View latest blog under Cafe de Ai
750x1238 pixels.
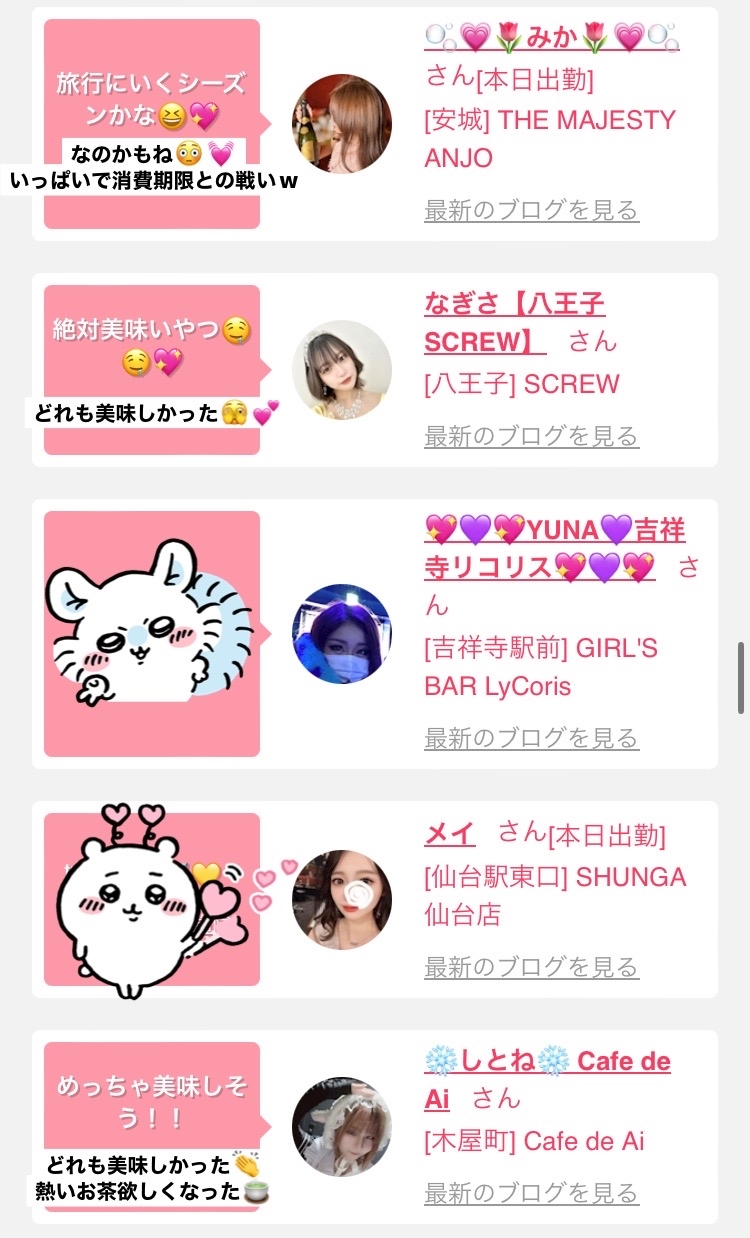pos(531,1193)
